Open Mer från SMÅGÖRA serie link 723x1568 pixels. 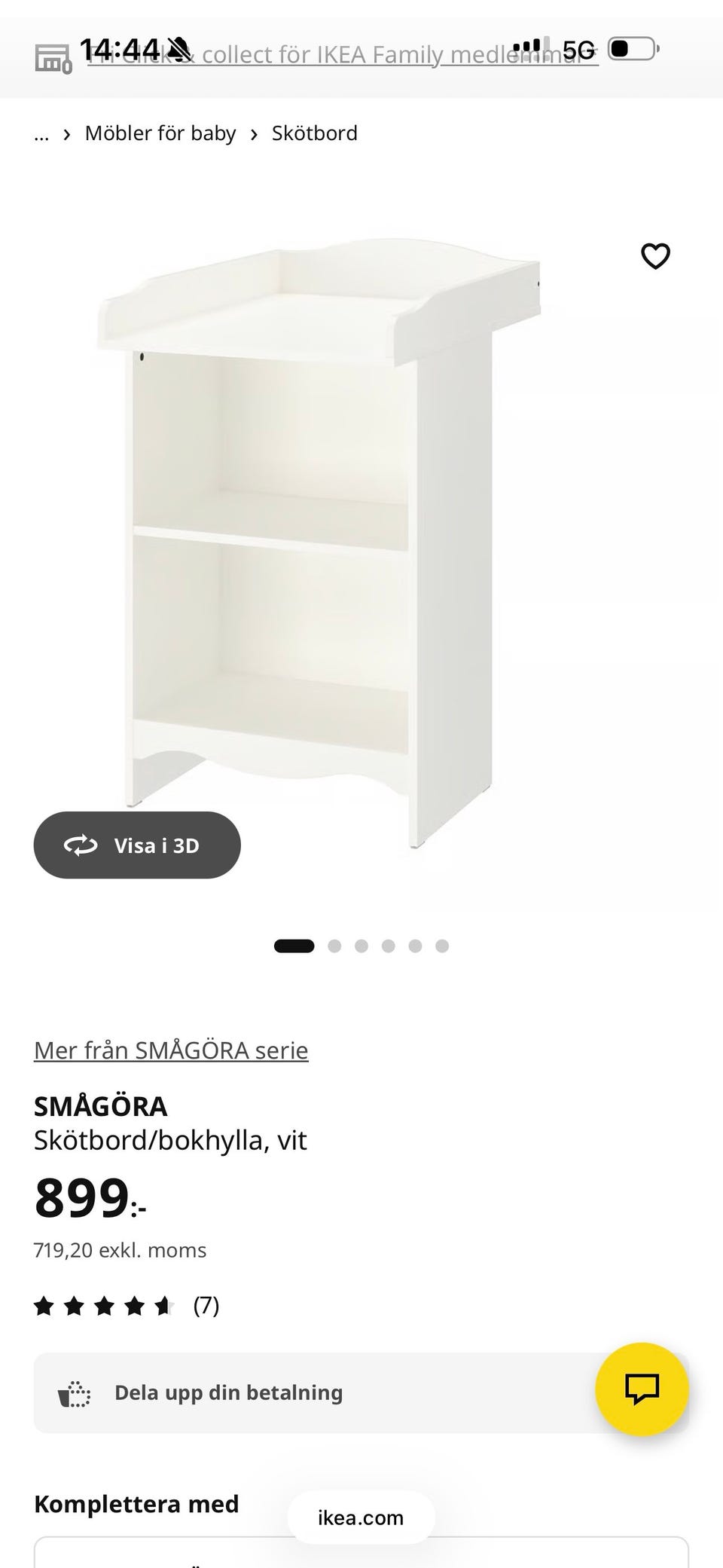(171, 1050)
